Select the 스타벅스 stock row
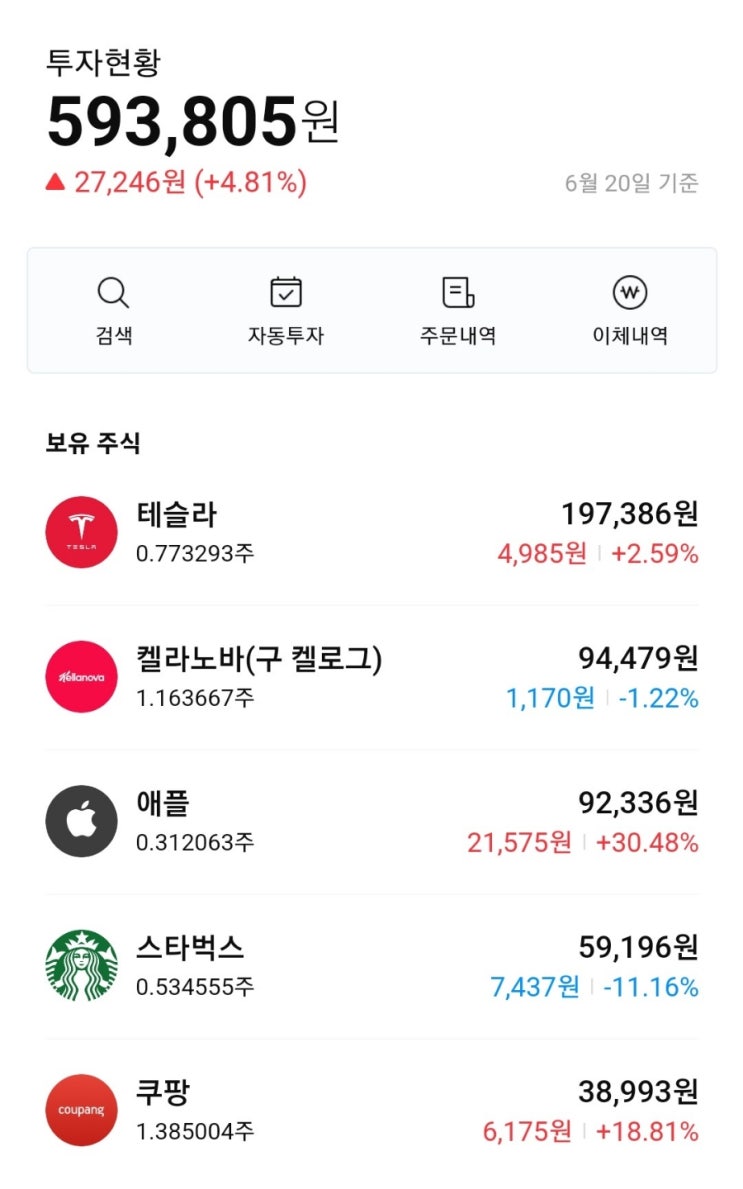This screenshot has width=743, height=1189. coord(371,966)
